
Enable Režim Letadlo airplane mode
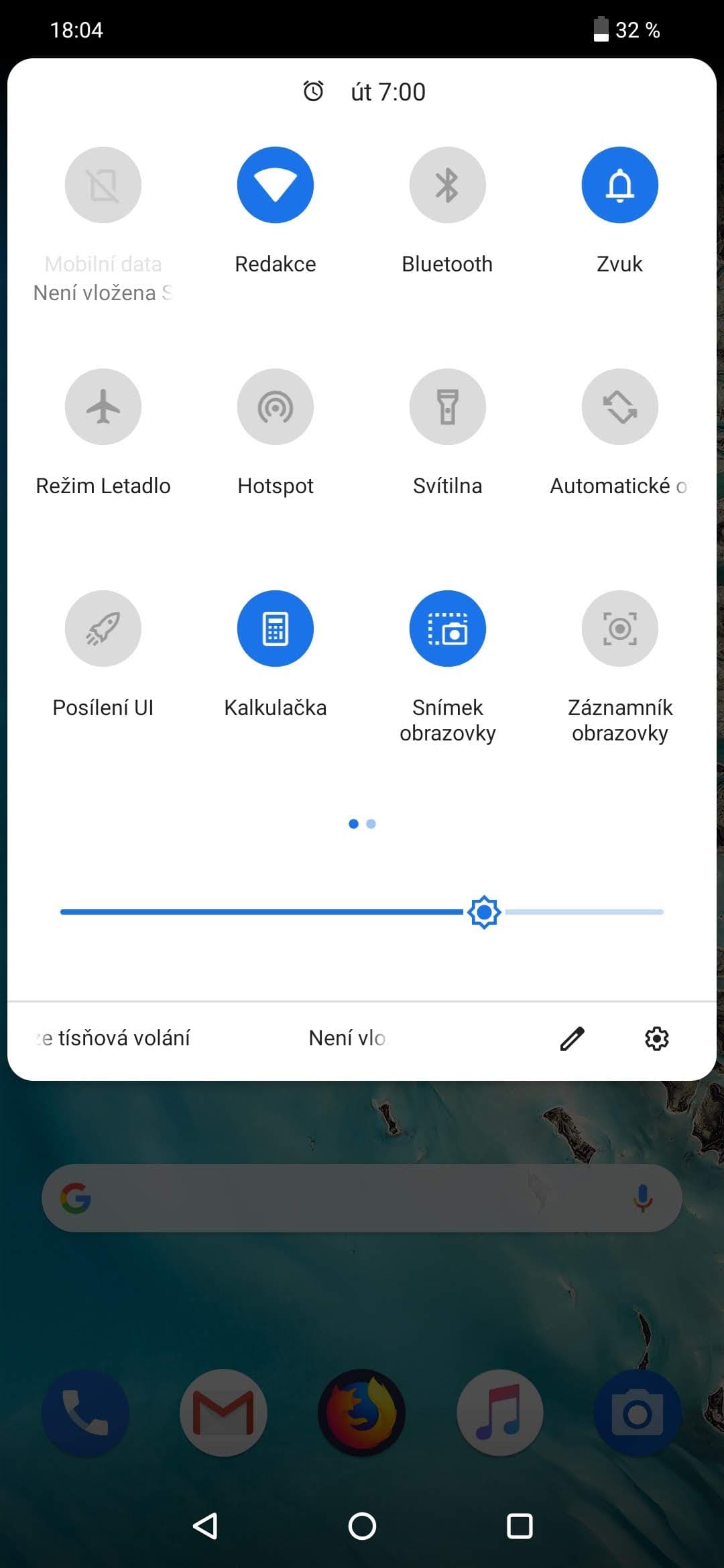pos(103,407)
